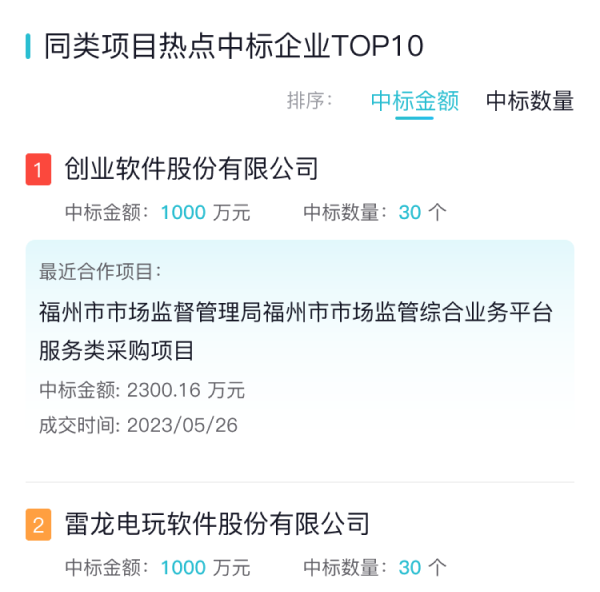The width and height of the screenshot is (600, 592).
Task: Open 雷龙电玩软件股份有限公司 company entry
Action: click(x=217, y=523)
